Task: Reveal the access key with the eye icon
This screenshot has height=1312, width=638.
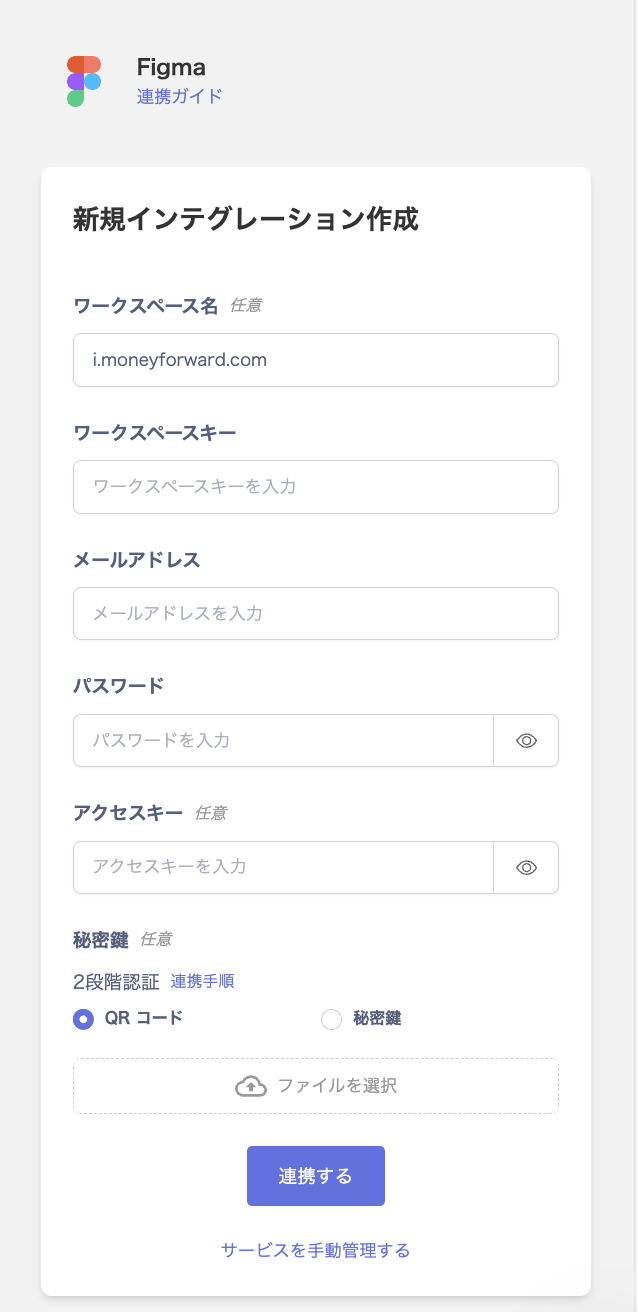Action: click(x=526, y=867)
